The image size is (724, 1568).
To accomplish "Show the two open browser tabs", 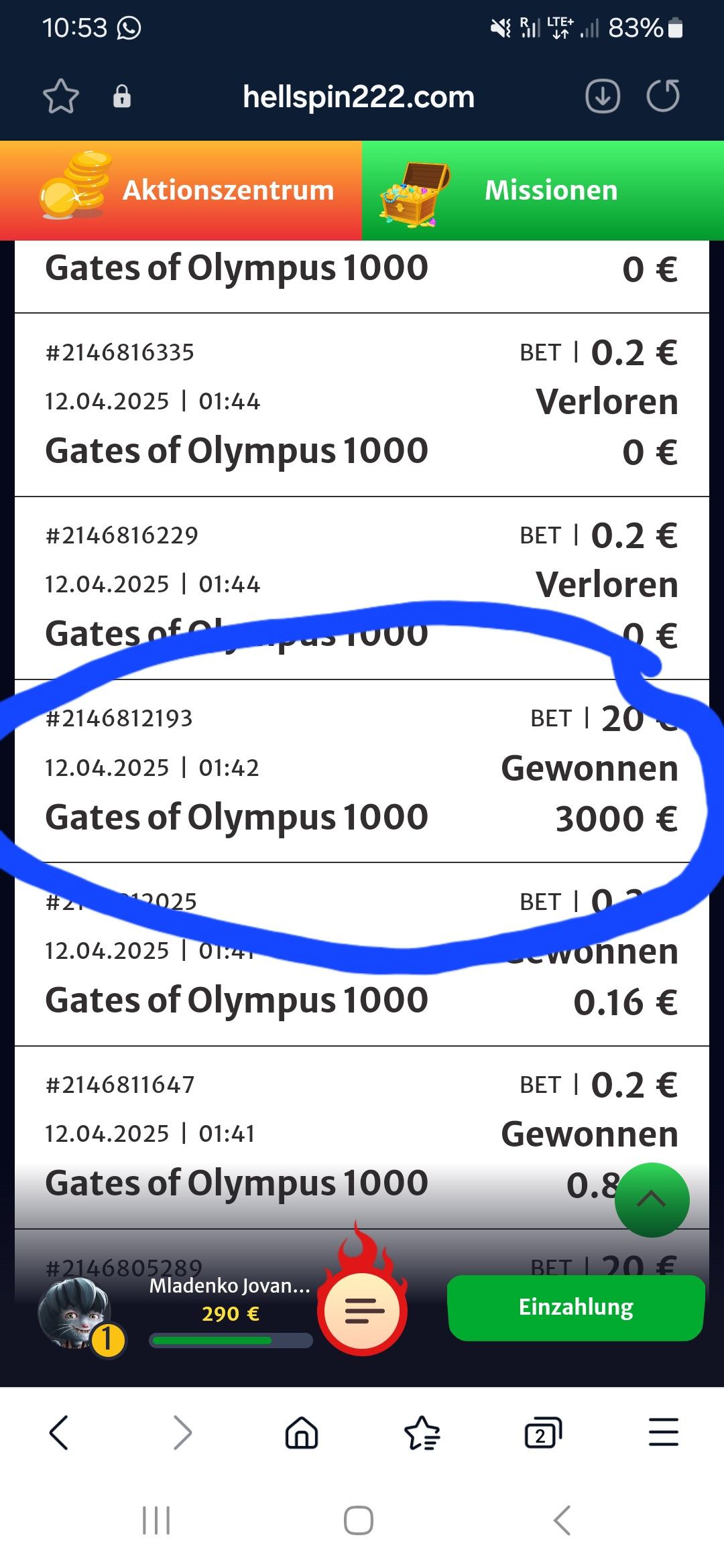I will click(542, 1433).
